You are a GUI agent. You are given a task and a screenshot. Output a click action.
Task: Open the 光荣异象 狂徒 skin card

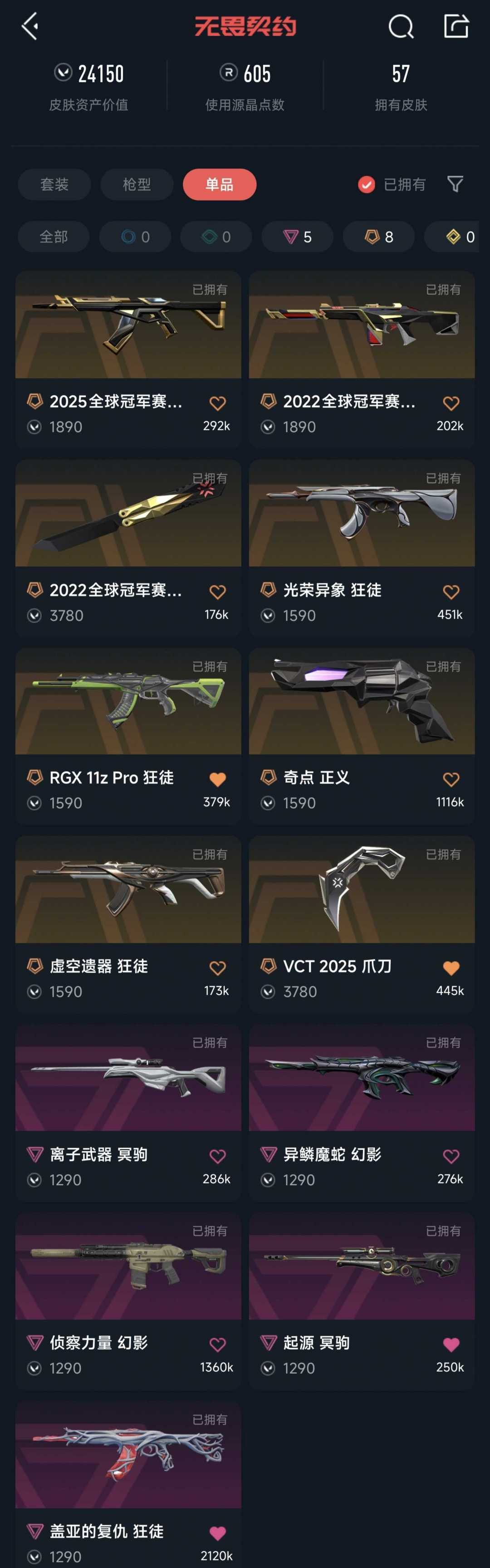[x=362, y=548]
